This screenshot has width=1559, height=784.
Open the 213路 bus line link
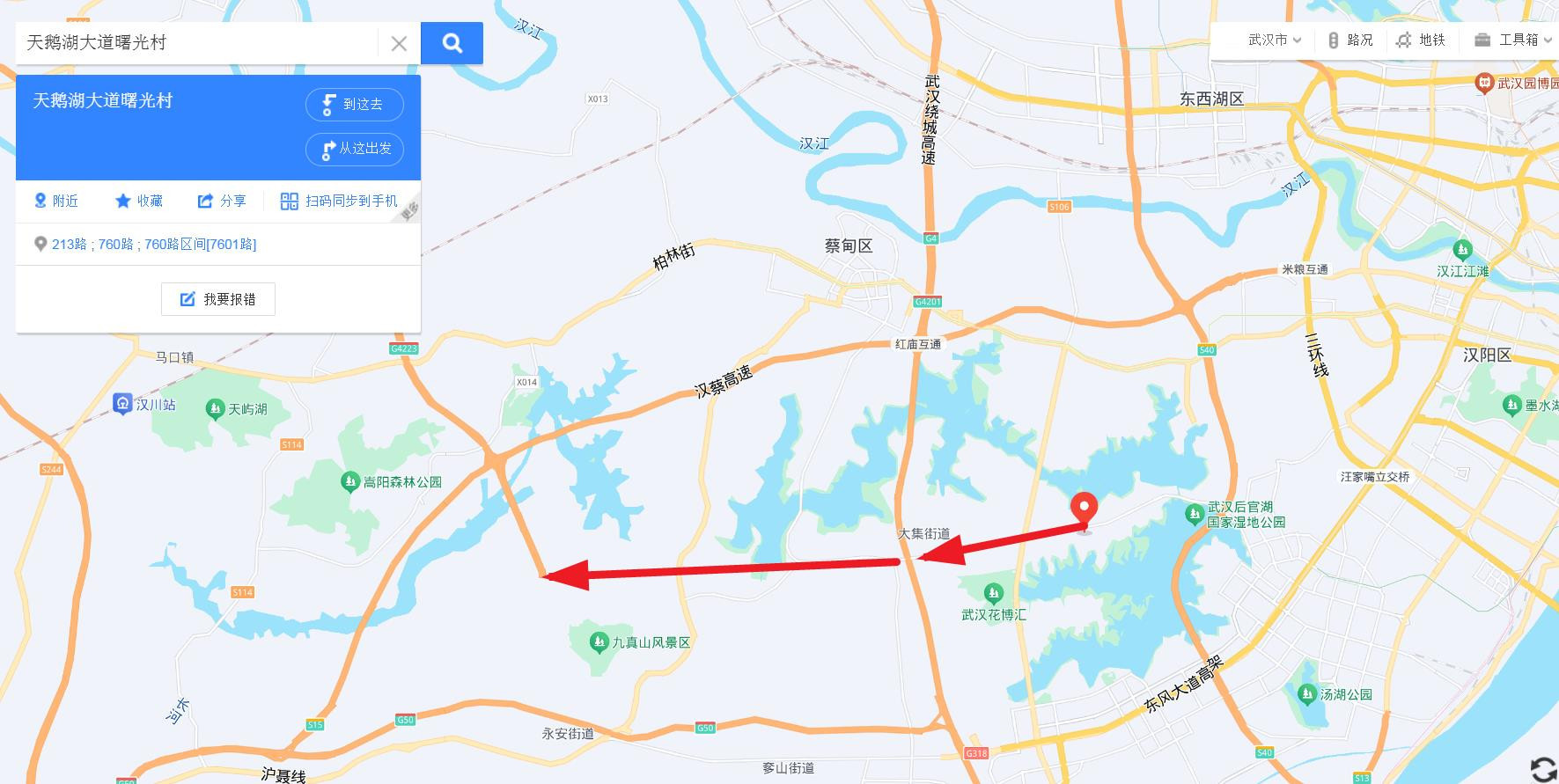pyautogui.click(x=69, y=245)
